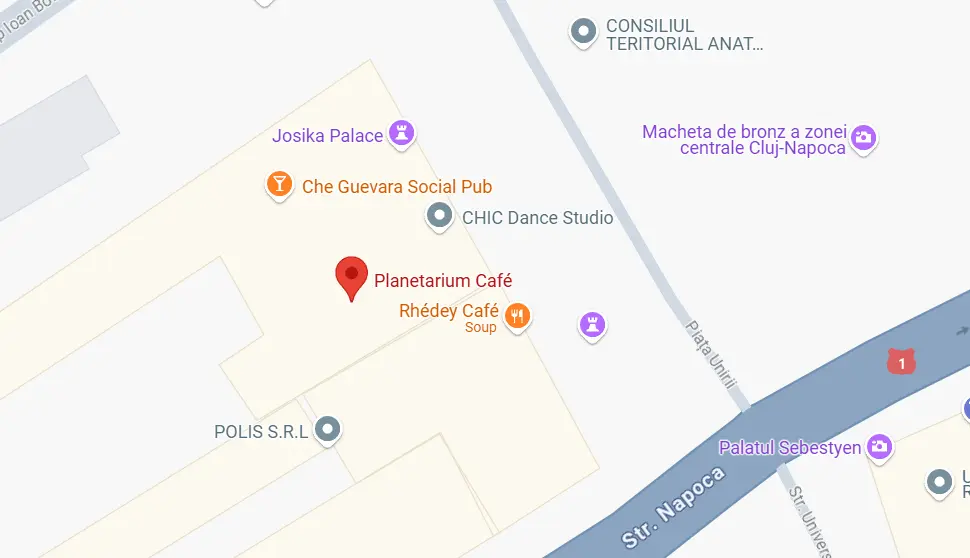This screenshot has width=970, height=558.
Task: Select the Planetarium Café red pin
Action: 351,275
